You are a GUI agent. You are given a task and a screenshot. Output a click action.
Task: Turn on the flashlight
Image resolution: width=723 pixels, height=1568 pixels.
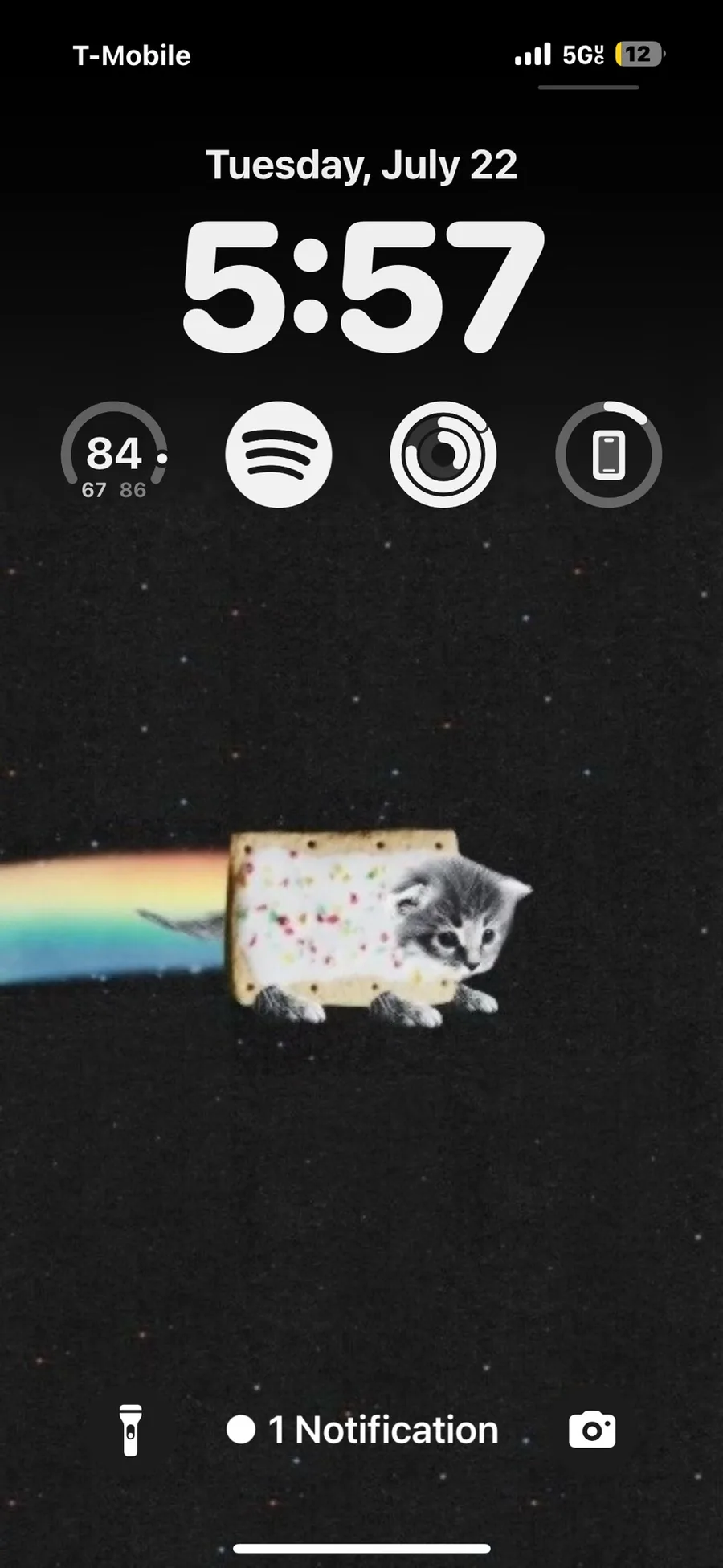[x=130, y=1430]
